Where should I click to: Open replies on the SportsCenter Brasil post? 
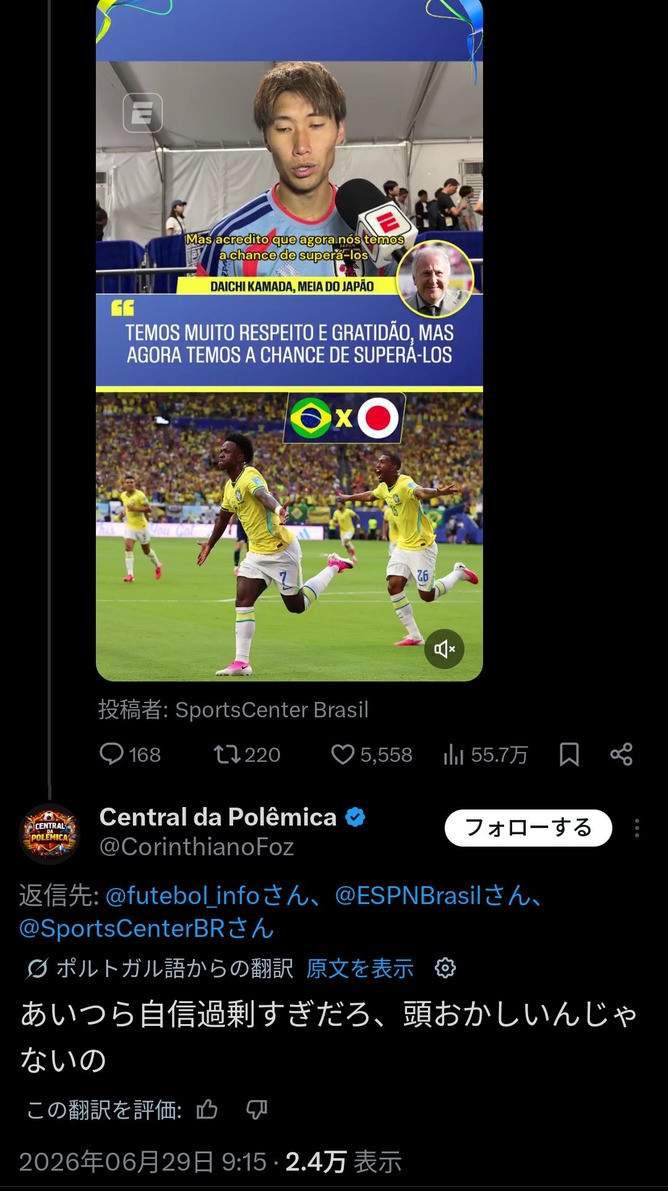[x=130, y=754]
